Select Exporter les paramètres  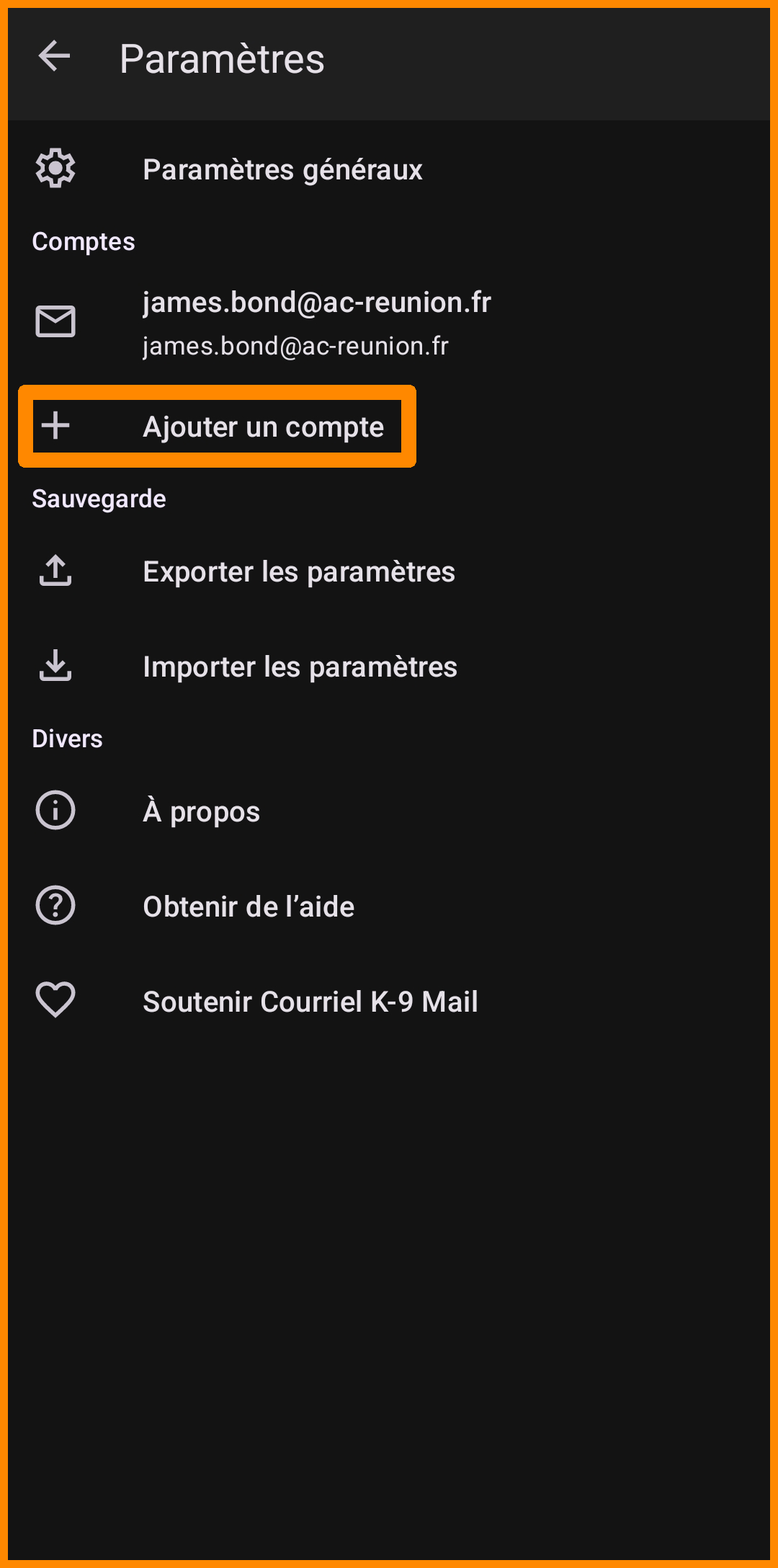[x=298, y=572]
